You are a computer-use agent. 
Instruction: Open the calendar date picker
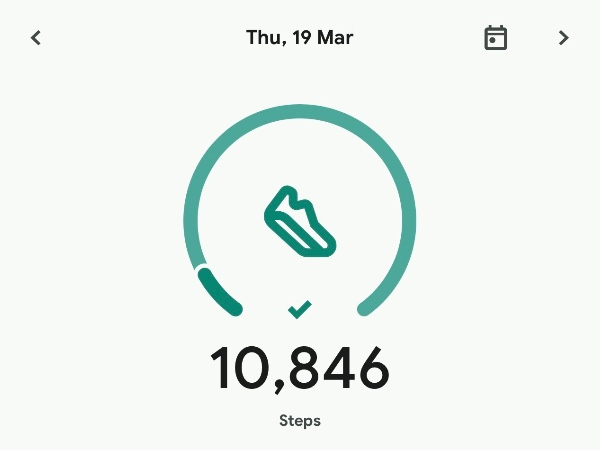tap(495, 38)
